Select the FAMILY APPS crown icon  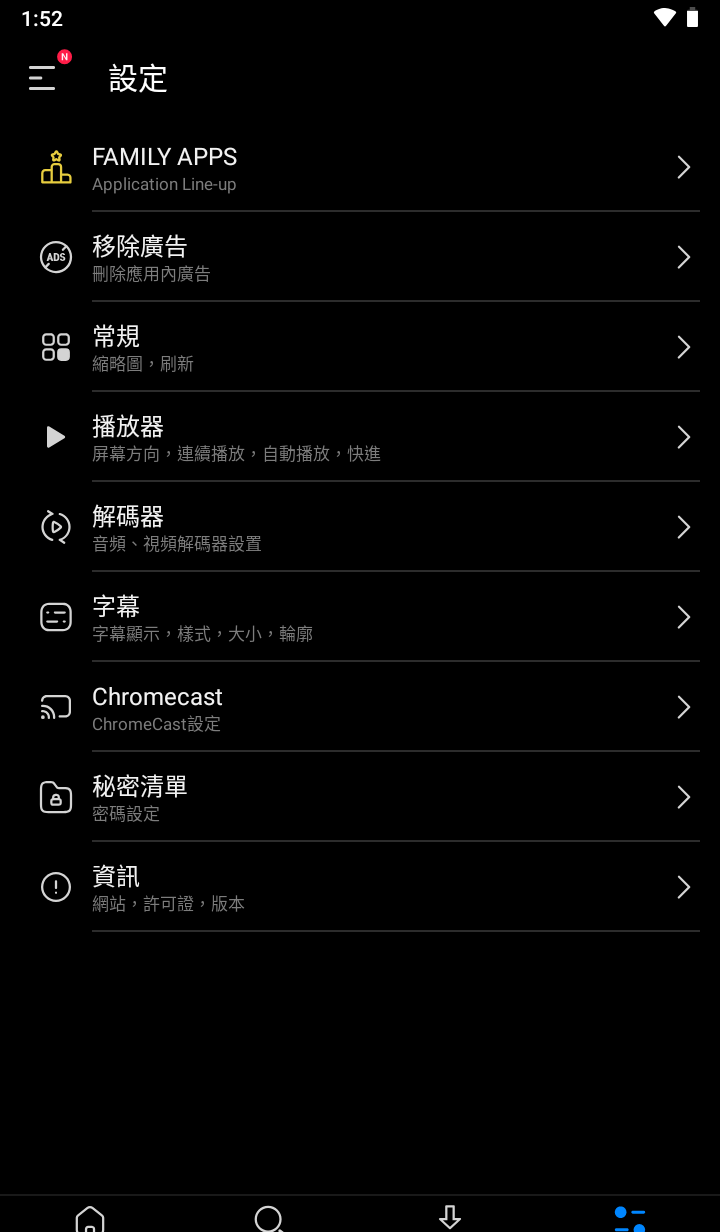click(55, 167)
